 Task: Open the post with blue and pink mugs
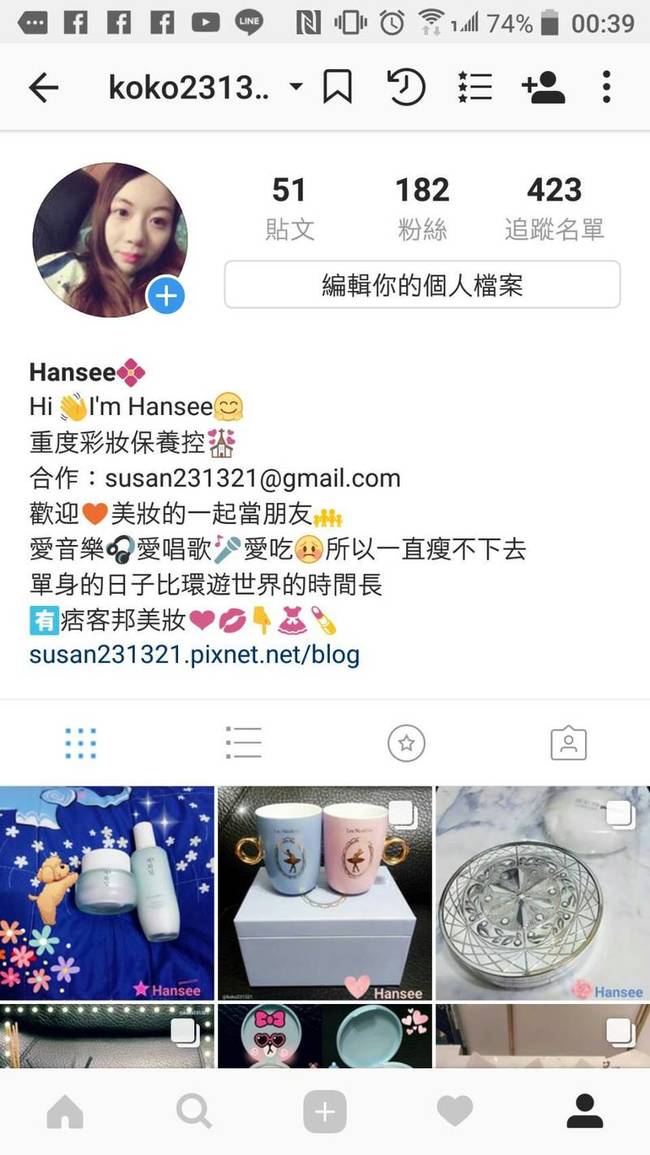[x=325, y=892]
